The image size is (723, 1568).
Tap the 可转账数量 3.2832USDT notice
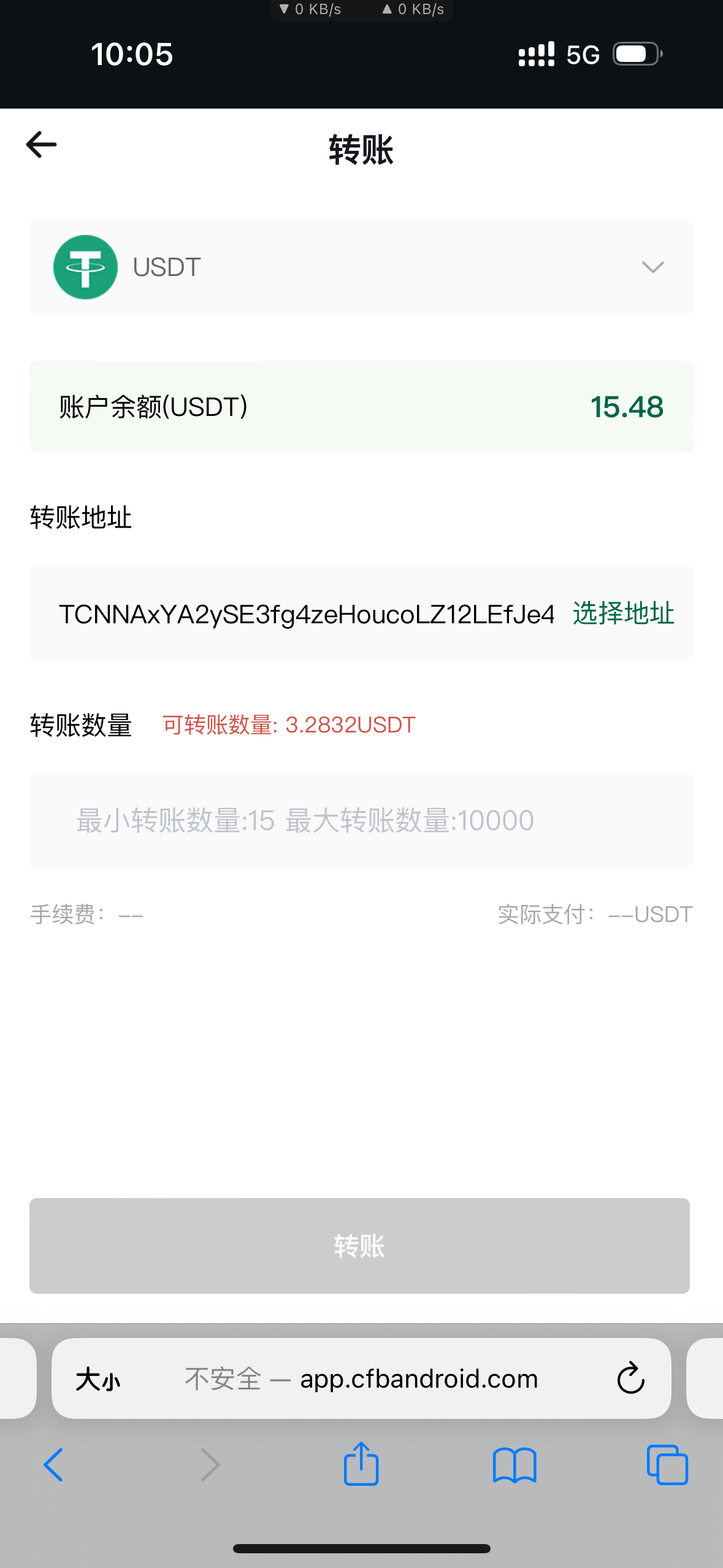(288, 724)
